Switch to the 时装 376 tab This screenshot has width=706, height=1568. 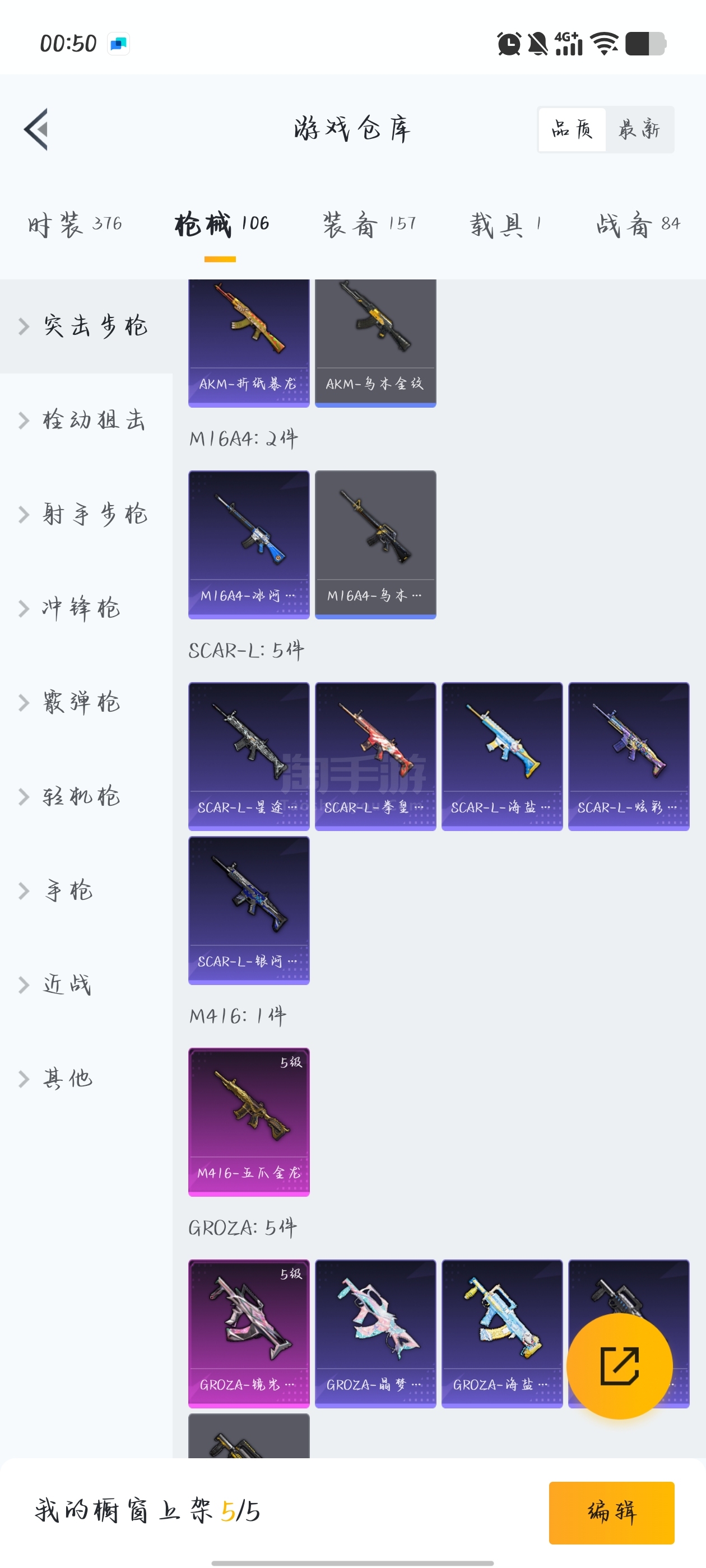coord(75,225)
